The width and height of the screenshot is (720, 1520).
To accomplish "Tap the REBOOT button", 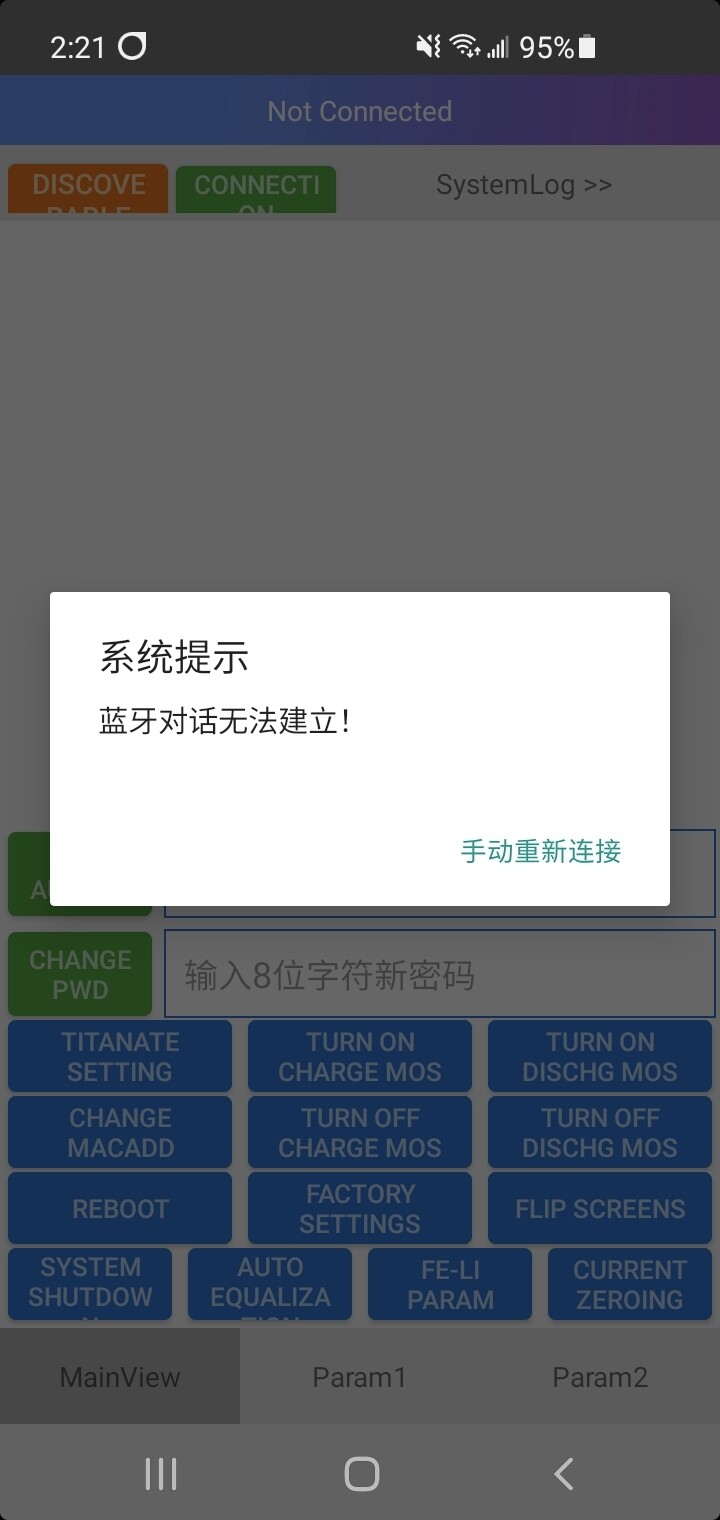I will (x=120, y=1208).
